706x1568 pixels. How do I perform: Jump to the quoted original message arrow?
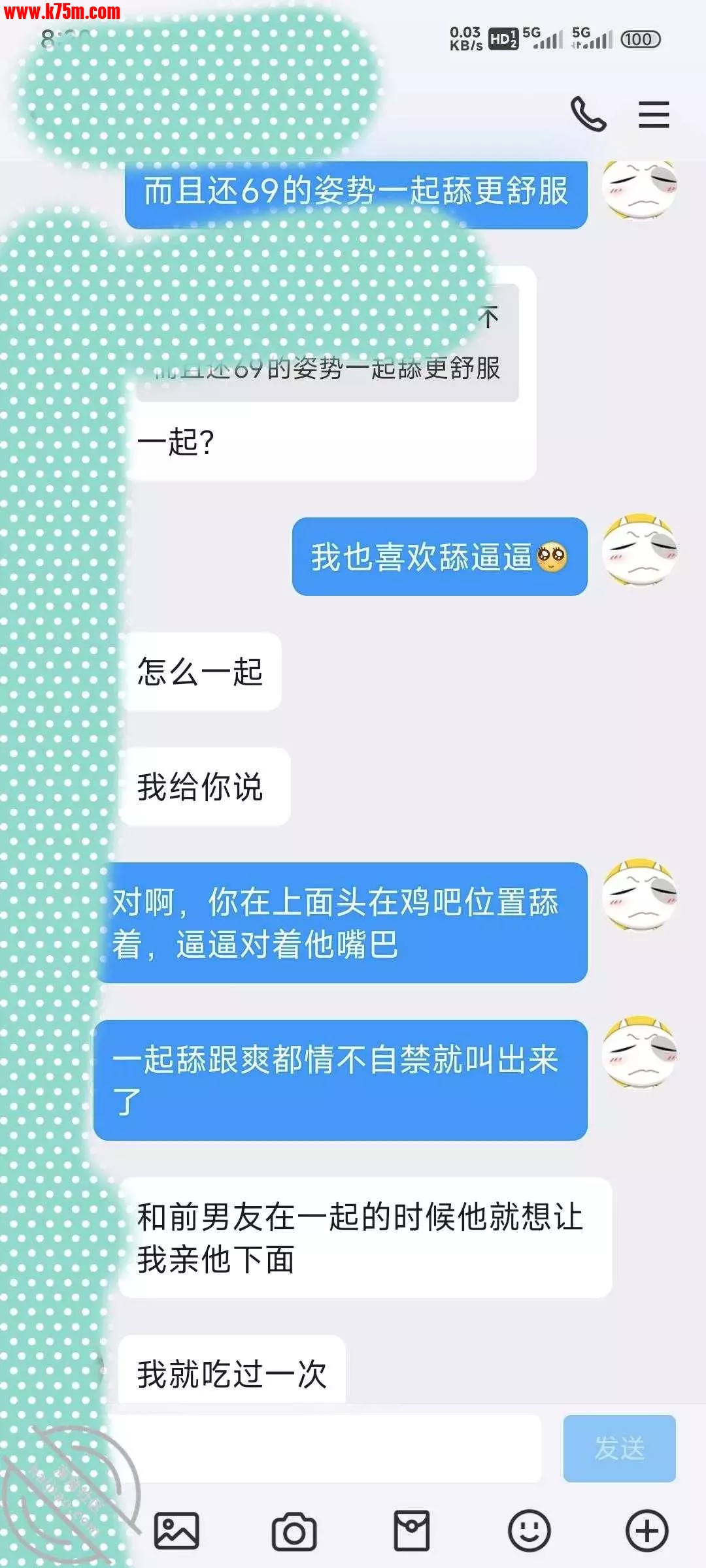coord(488,318)
